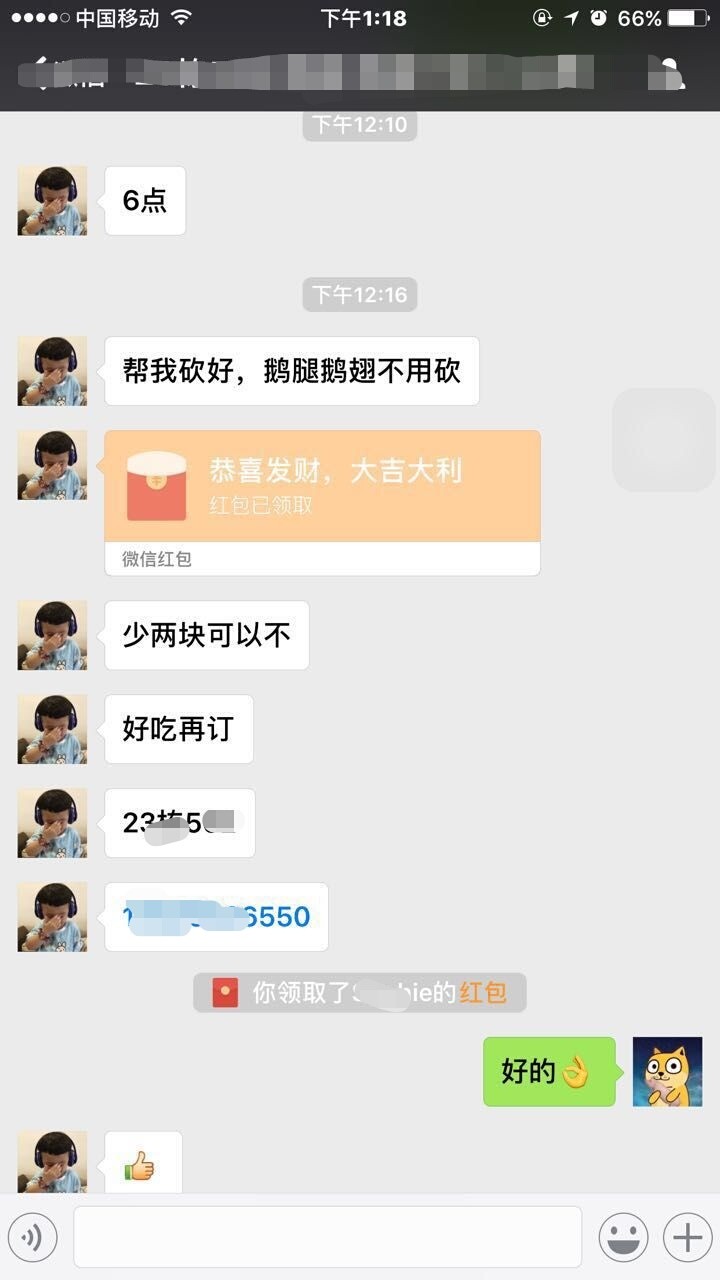
Task: Tap the message text field
Action: point(327,1238)
